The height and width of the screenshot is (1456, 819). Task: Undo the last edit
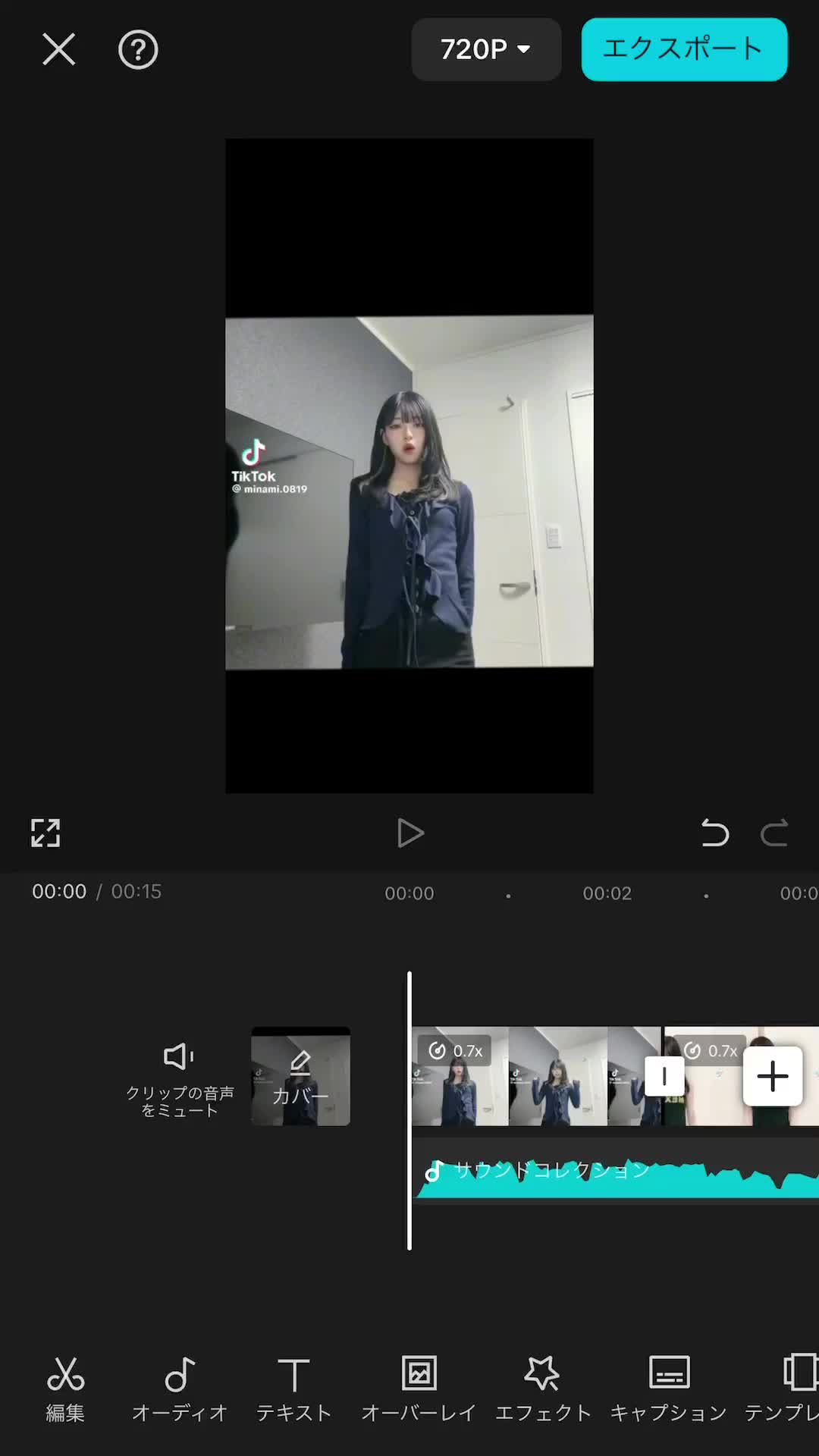714,833
